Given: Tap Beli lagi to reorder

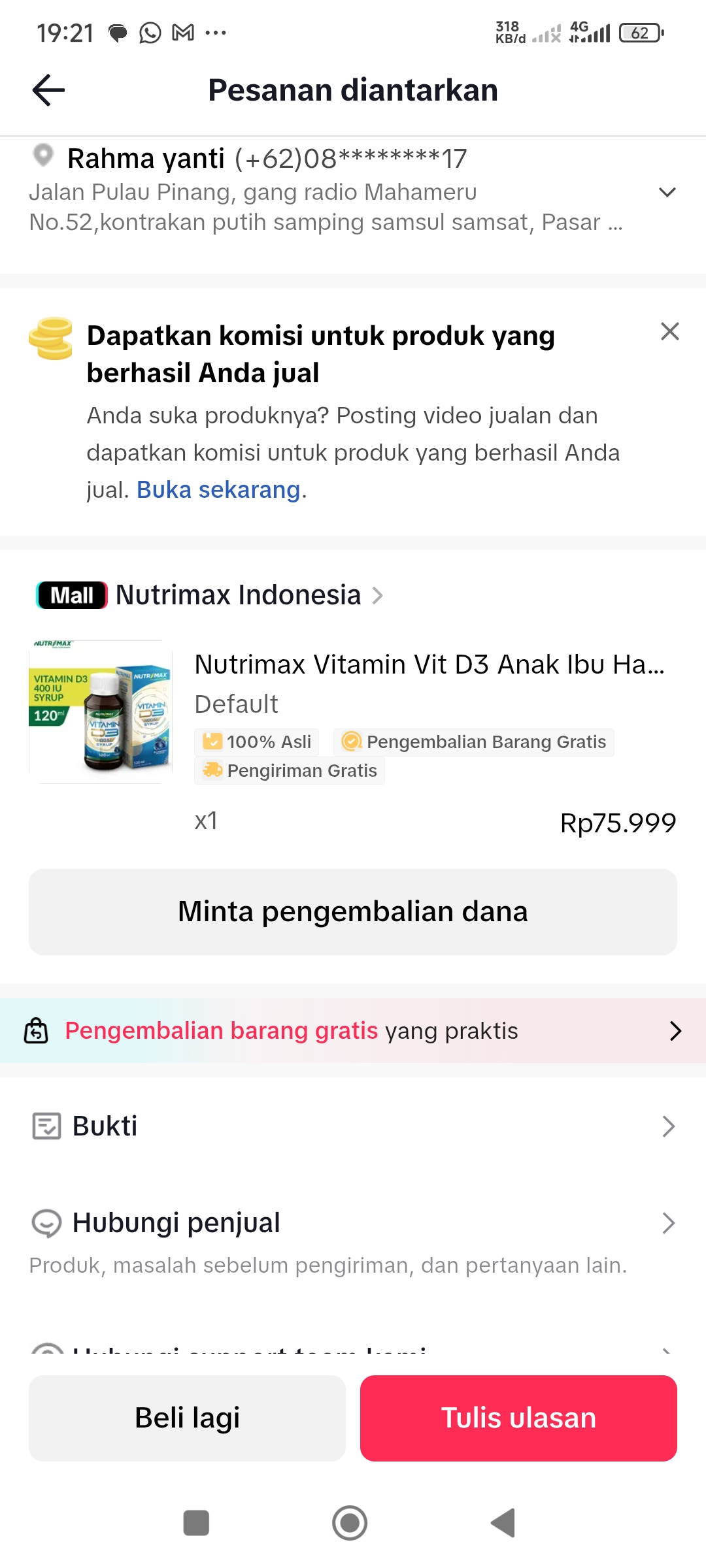Looking at the screenshot, I should click(187, 1418).
